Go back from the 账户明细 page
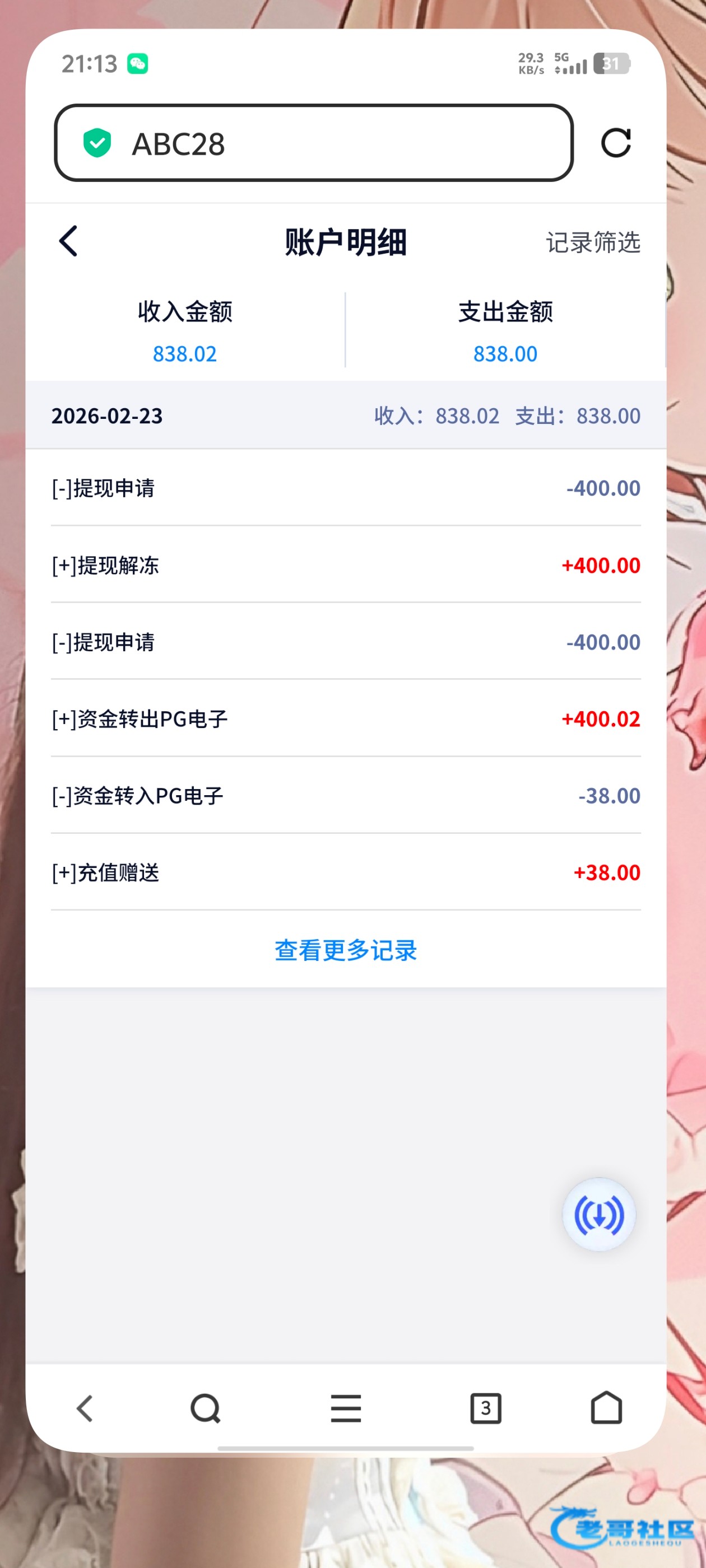 pyautogui.click(x=68, y=242)
